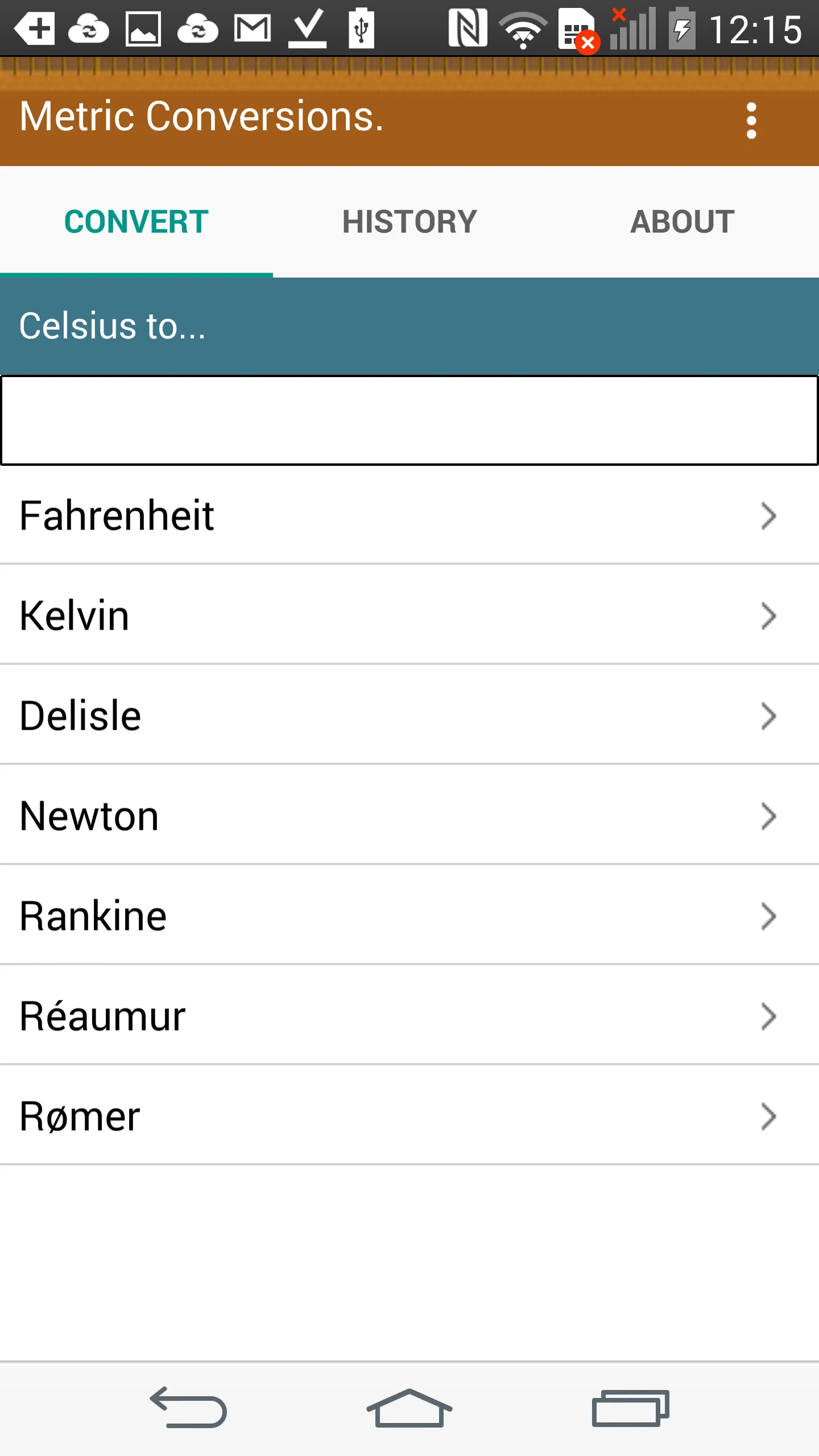Tap the back navigation arrow
Screen dimensions: 819x1456
click(x=188, y=1409)
